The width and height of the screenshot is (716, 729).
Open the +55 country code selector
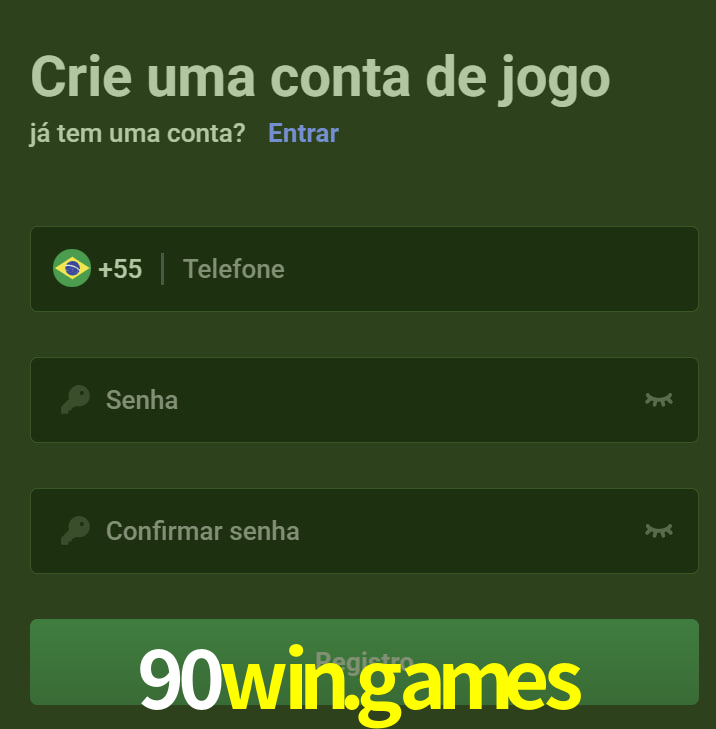[98, 269]
